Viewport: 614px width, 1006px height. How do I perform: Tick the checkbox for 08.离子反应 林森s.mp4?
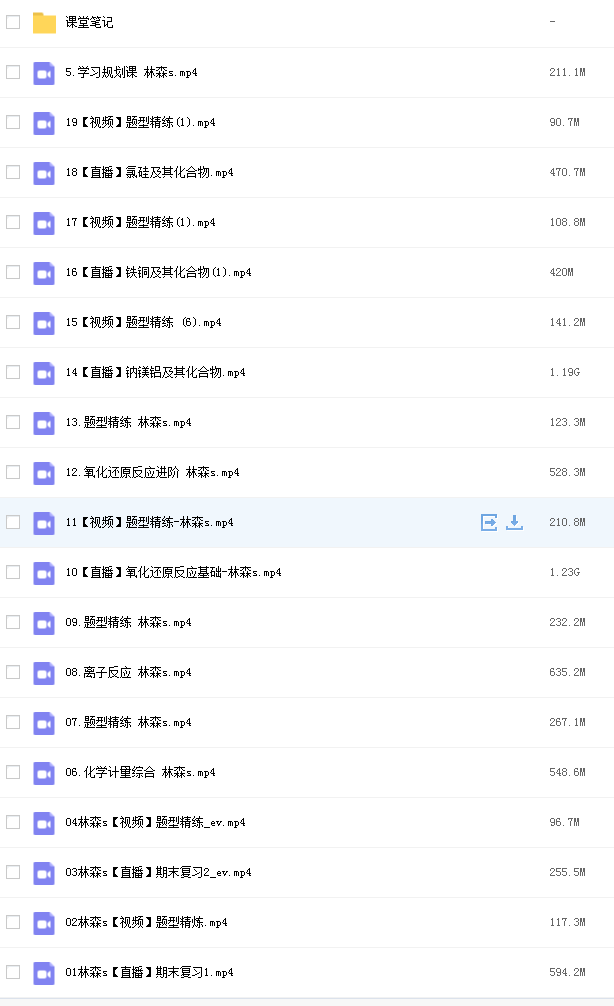tap(13, 672)
